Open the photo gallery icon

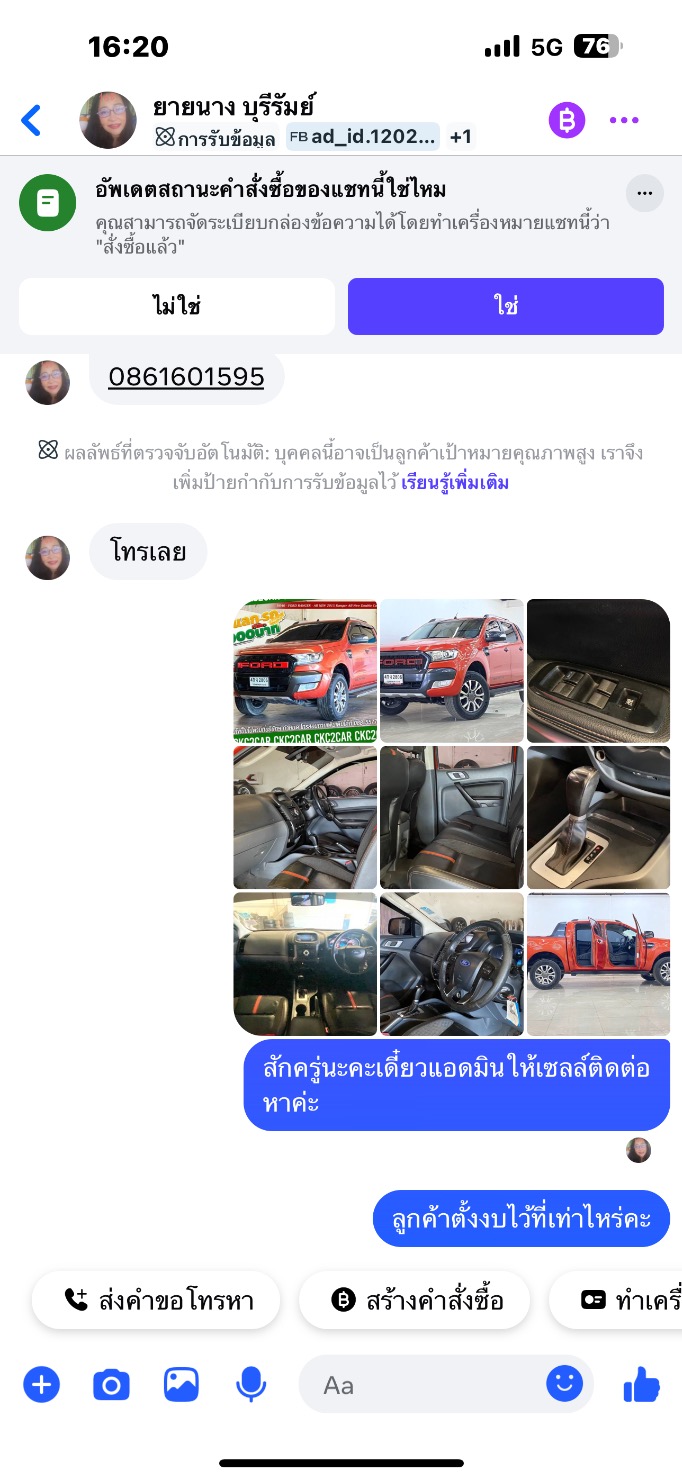[x=181, y=1385]
